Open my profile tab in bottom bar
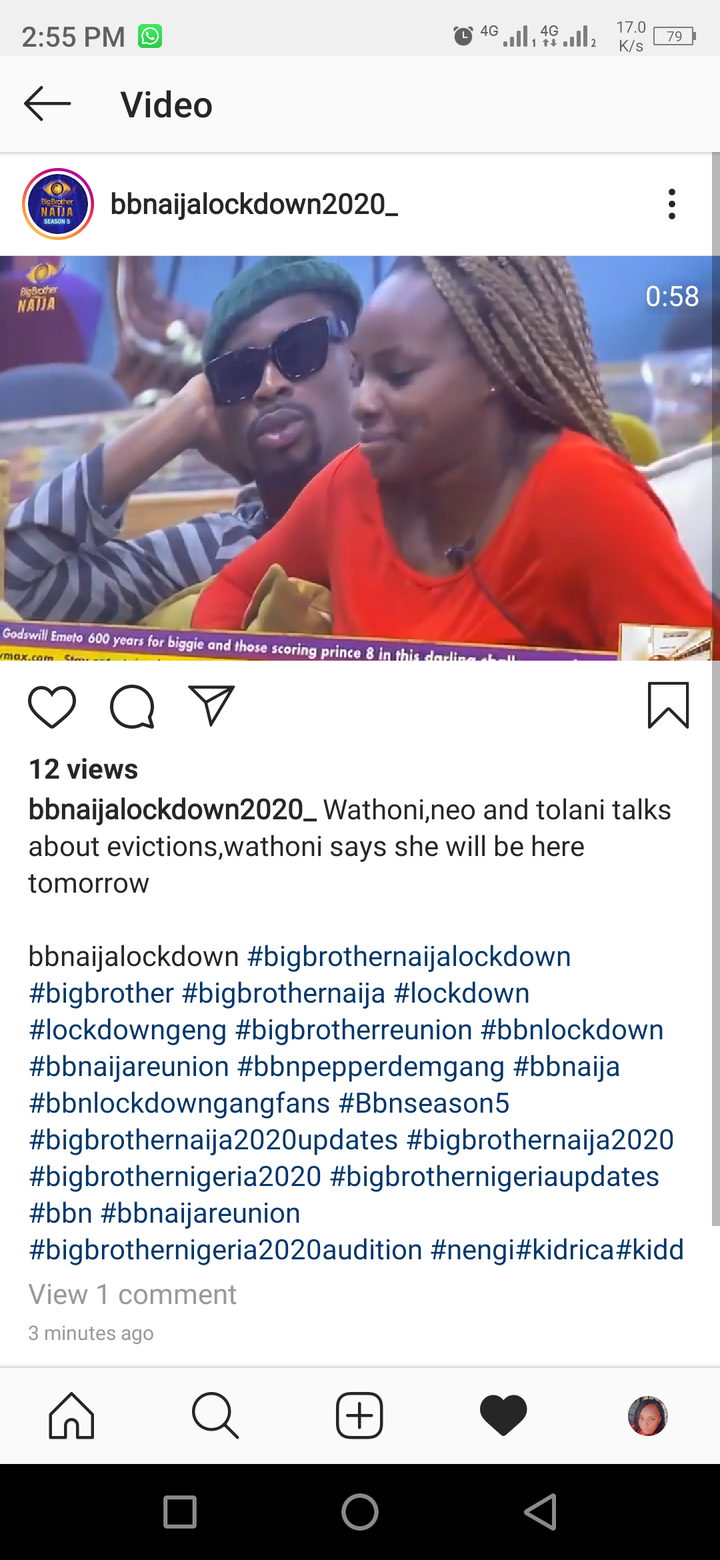Viewport: 720px width, 1560px height. (647, 1415)
